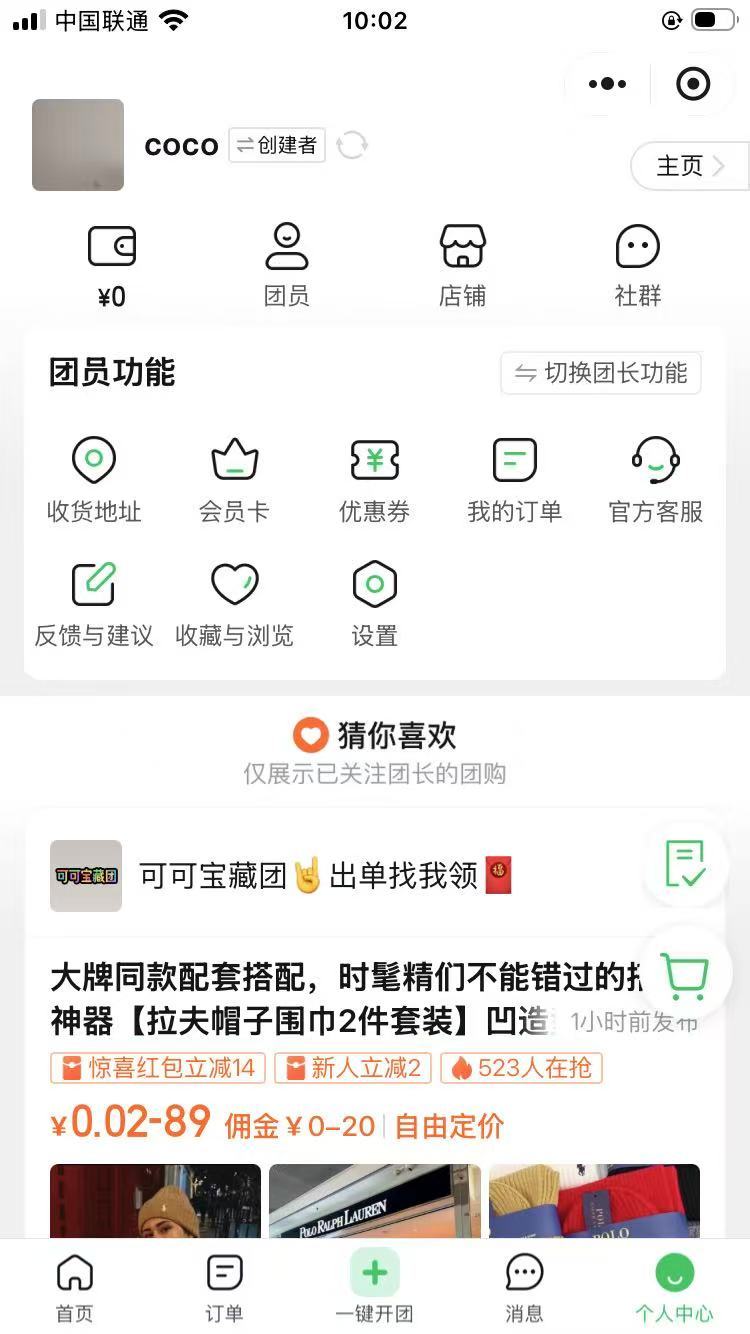Open 收藏与浏览

(x=234, y=605)
